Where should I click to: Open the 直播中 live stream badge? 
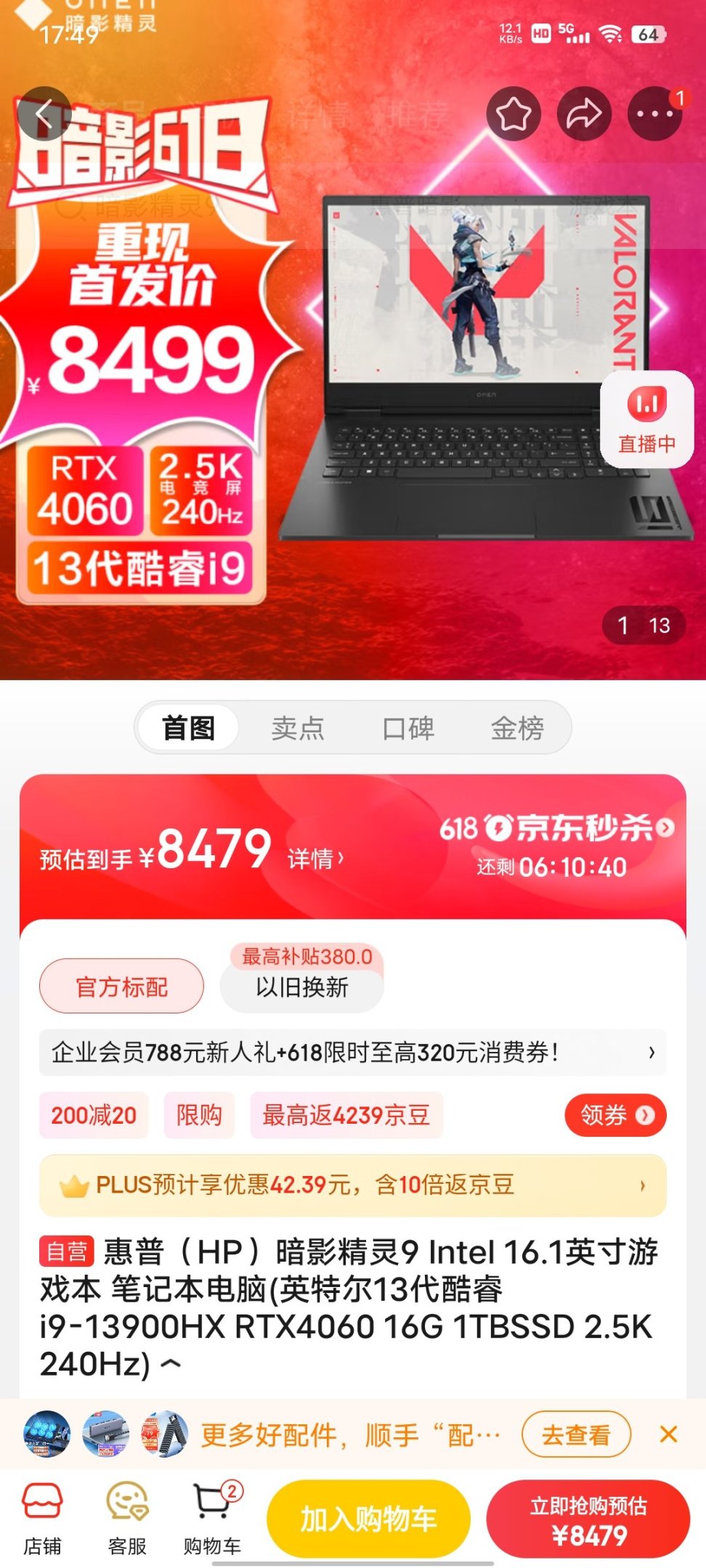point(646,419)
